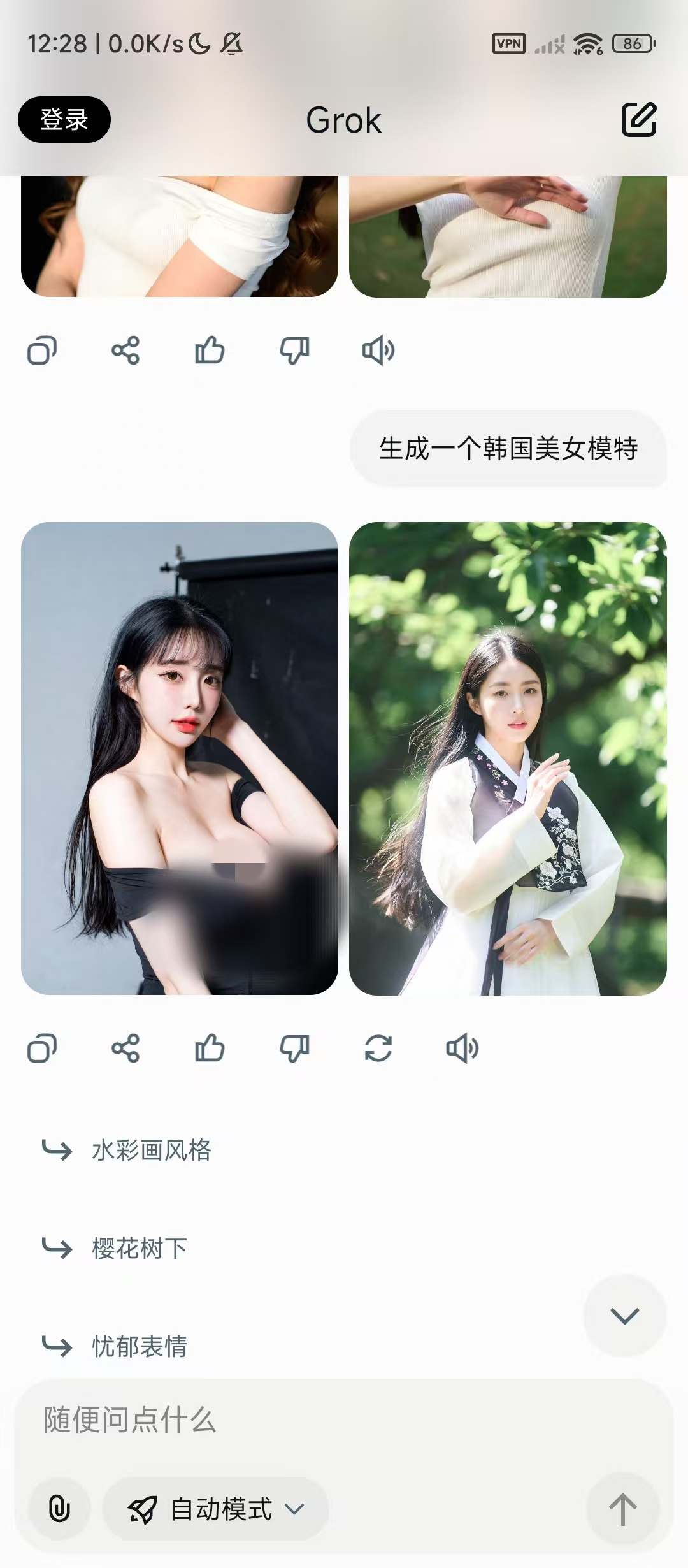Select the 水彩画风格 suggestion
This screenshot has height=1568, width=688.
point(151,1150)
